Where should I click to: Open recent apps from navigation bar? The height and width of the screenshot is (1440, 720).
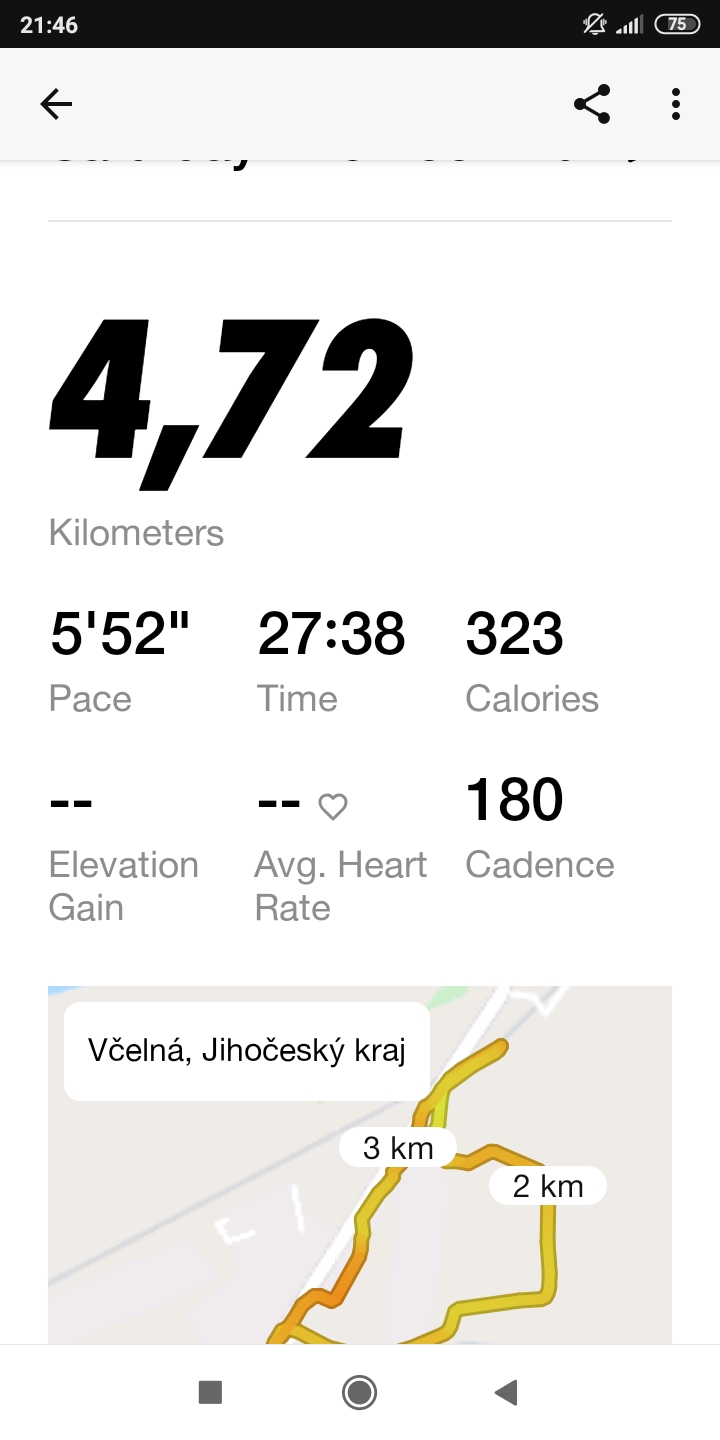(x=210, y=1392)
